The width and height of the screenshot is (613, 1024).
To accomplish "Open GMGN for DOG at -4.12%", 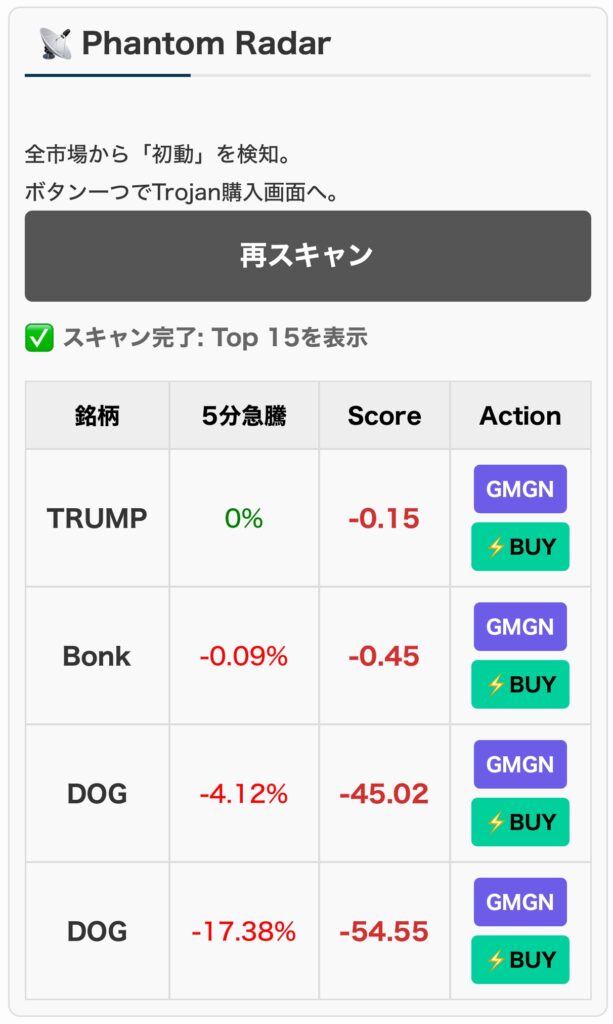I will 520,764.
